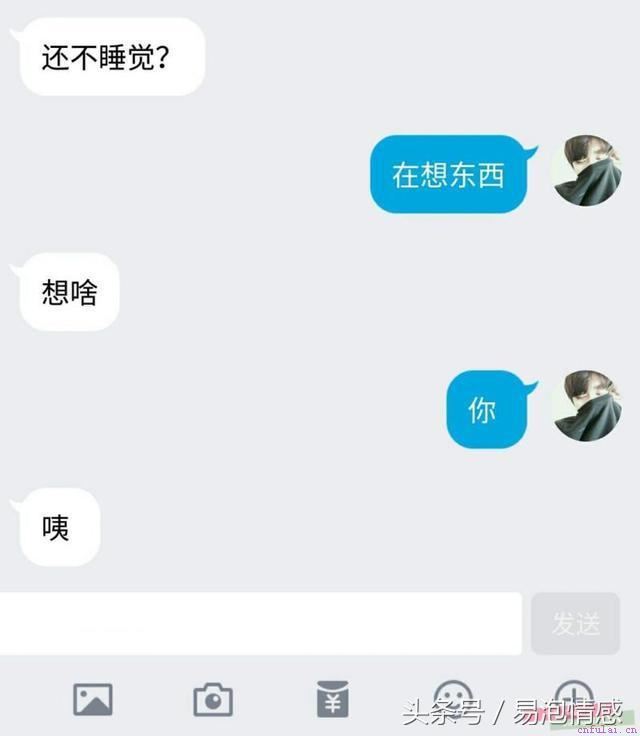
Task: Tap the 发送 send button
Action: pyautogui.click(x=575, y=623)
